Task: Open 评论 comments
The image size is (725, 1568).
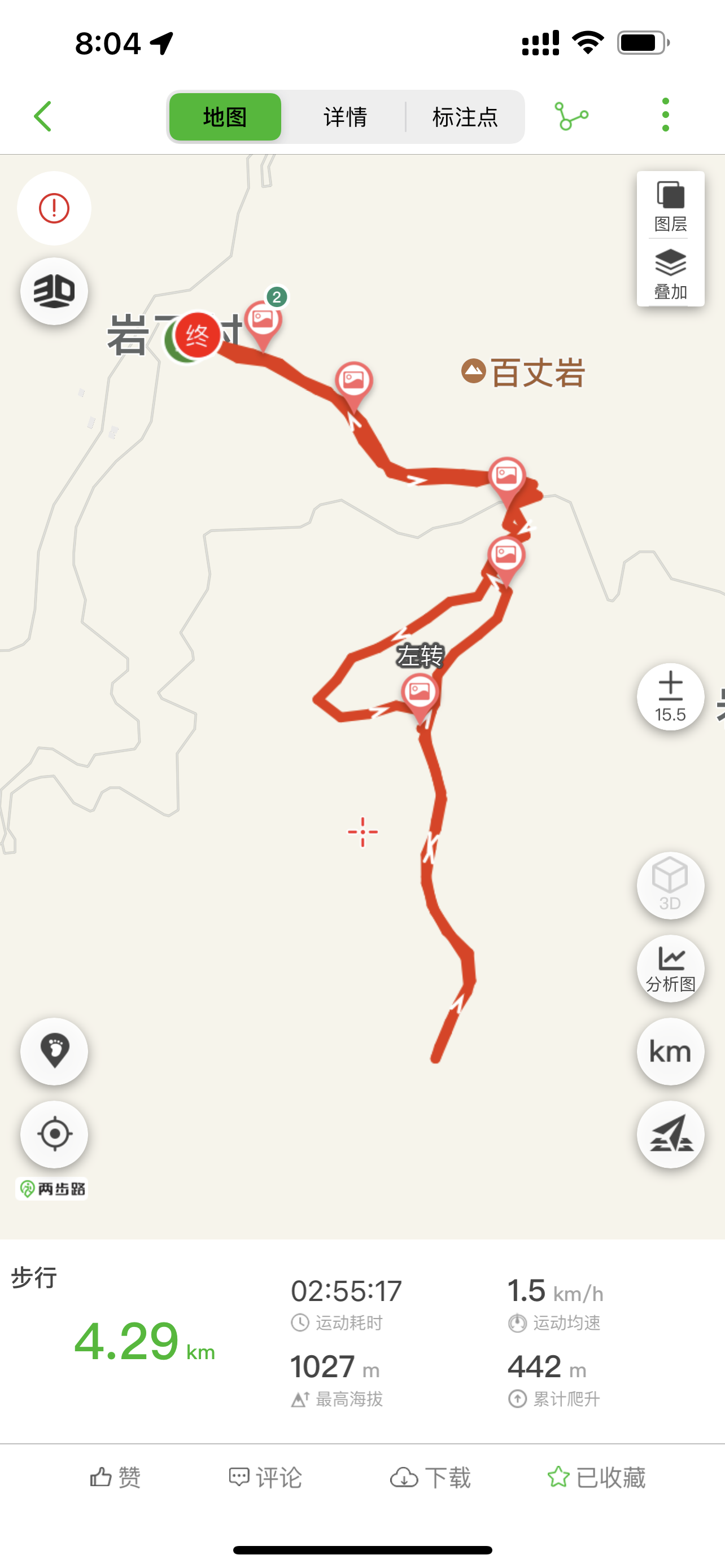Action: pos(265,1477)
